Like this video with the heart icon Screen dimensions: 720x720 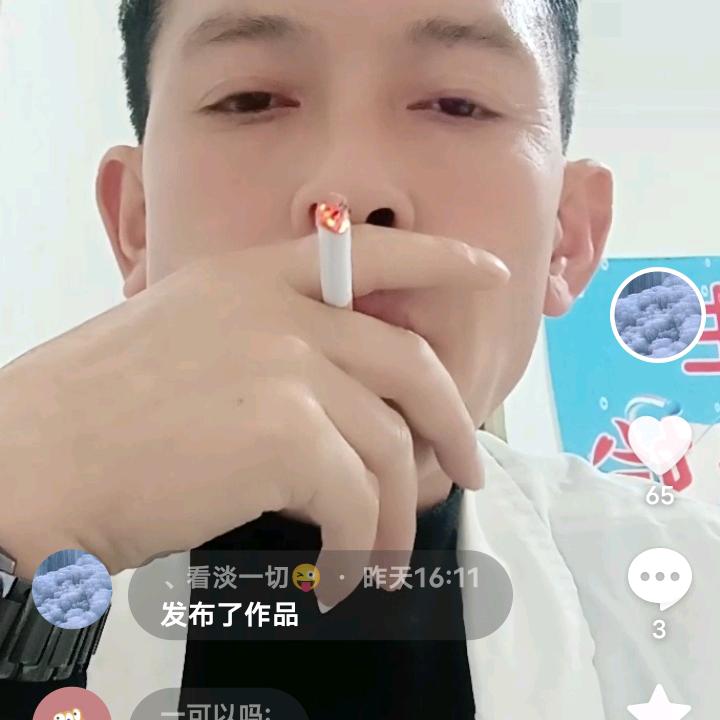coord(659,444)
